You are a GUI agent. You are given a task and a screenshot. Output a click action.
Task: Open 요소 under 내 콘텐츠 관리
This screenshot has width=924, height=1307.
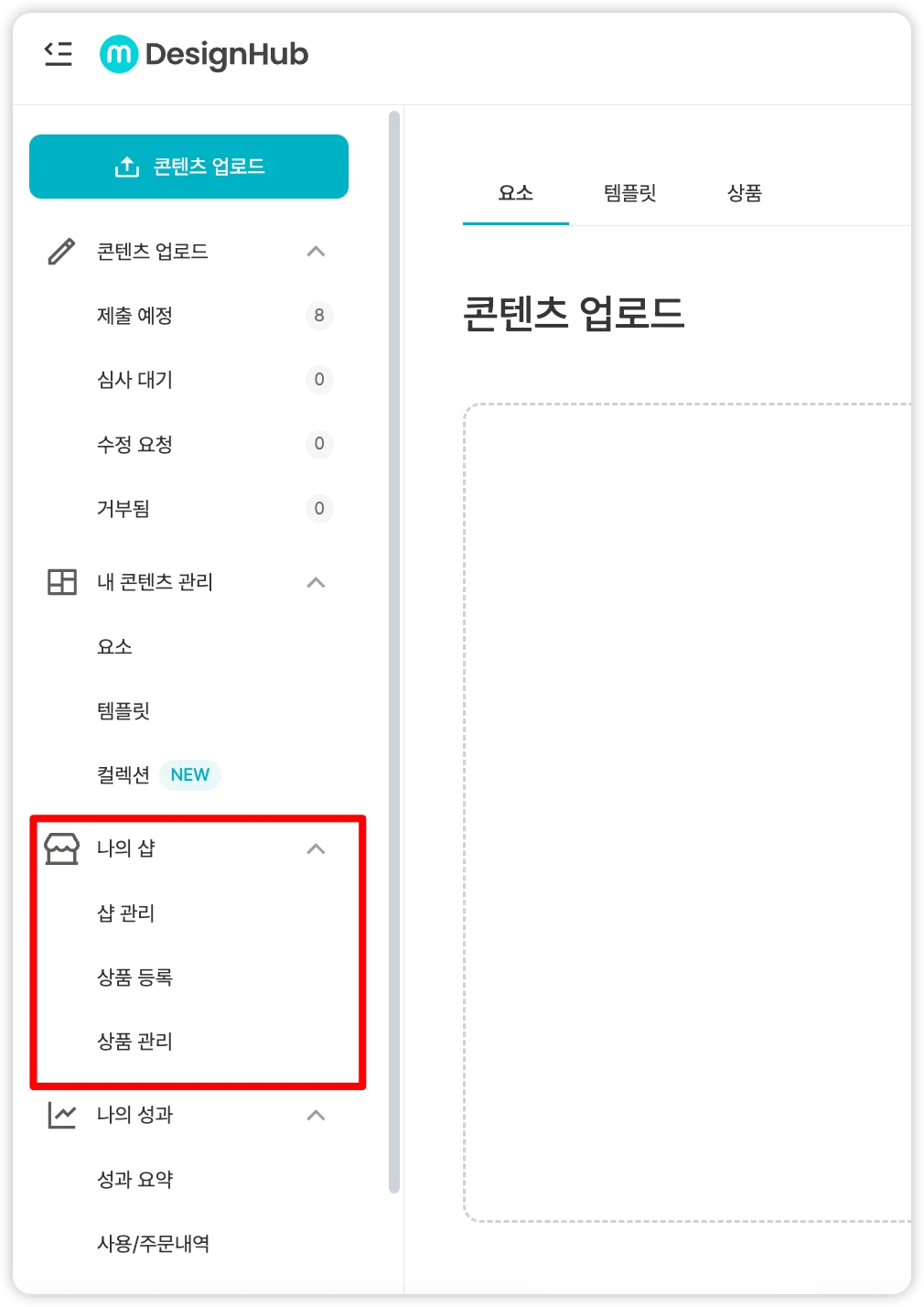tap(114, 647)
